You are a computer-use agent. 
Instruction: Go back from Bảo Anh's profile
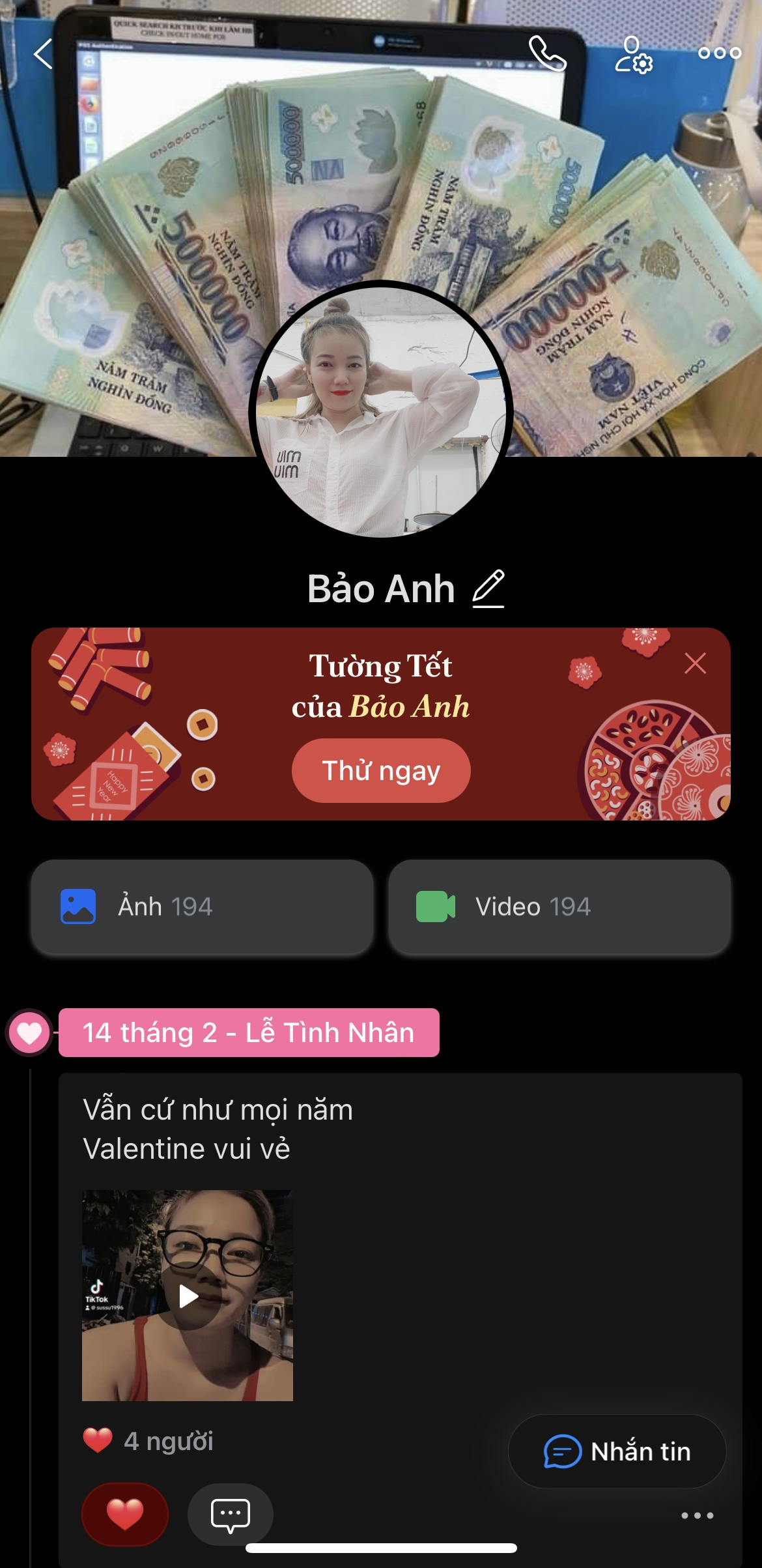[x=43, y=53]
